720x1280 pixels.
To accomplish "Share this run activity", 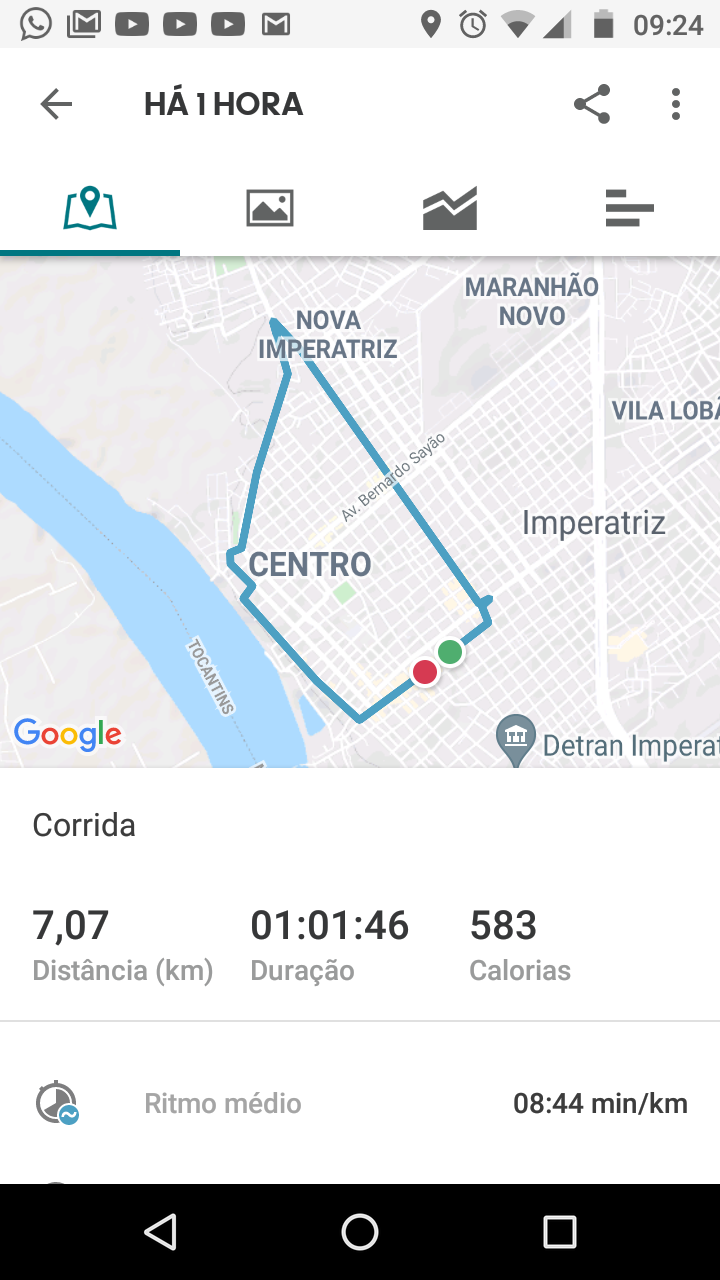I will (x=592, y=104).
